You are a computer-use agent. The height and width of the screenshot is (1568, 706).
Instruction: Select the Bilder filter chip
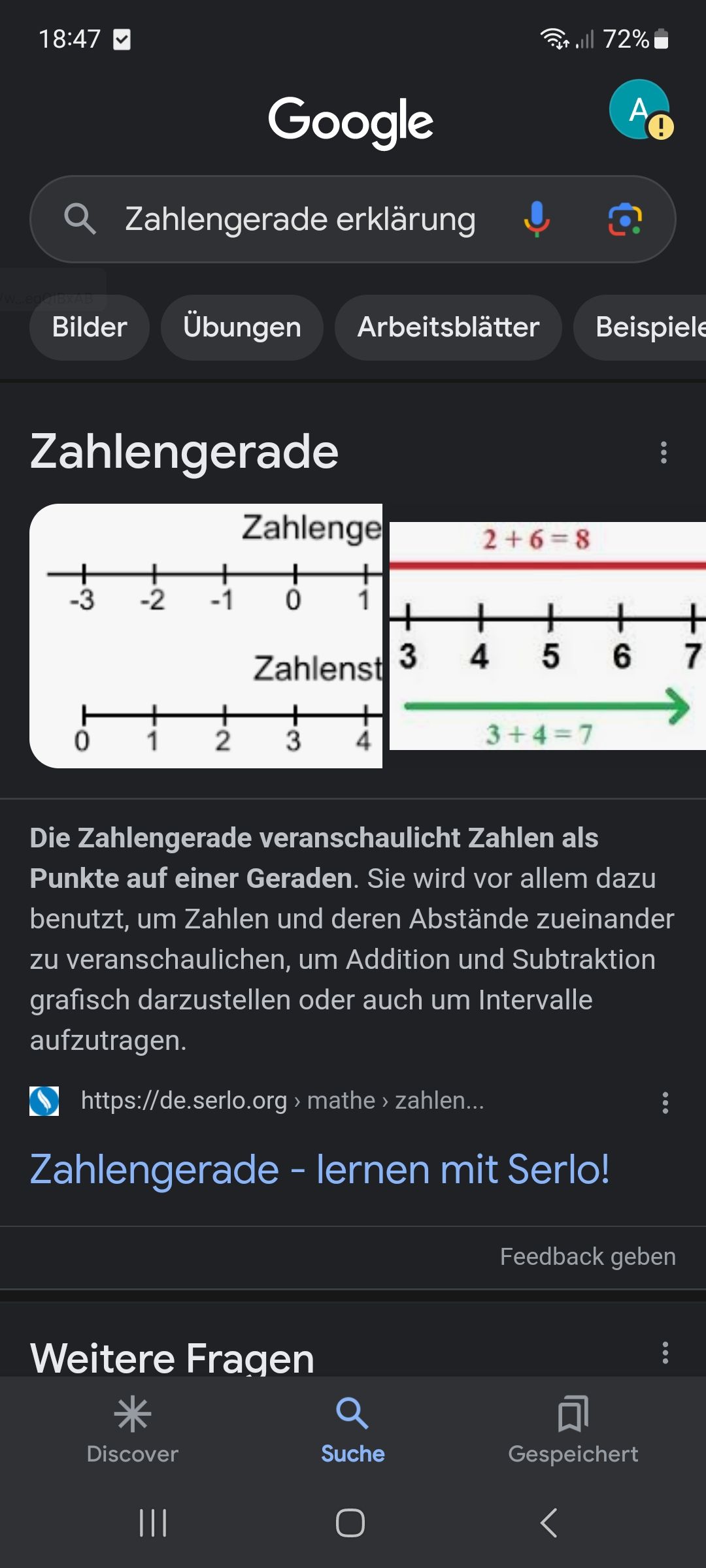click(90, 327)
